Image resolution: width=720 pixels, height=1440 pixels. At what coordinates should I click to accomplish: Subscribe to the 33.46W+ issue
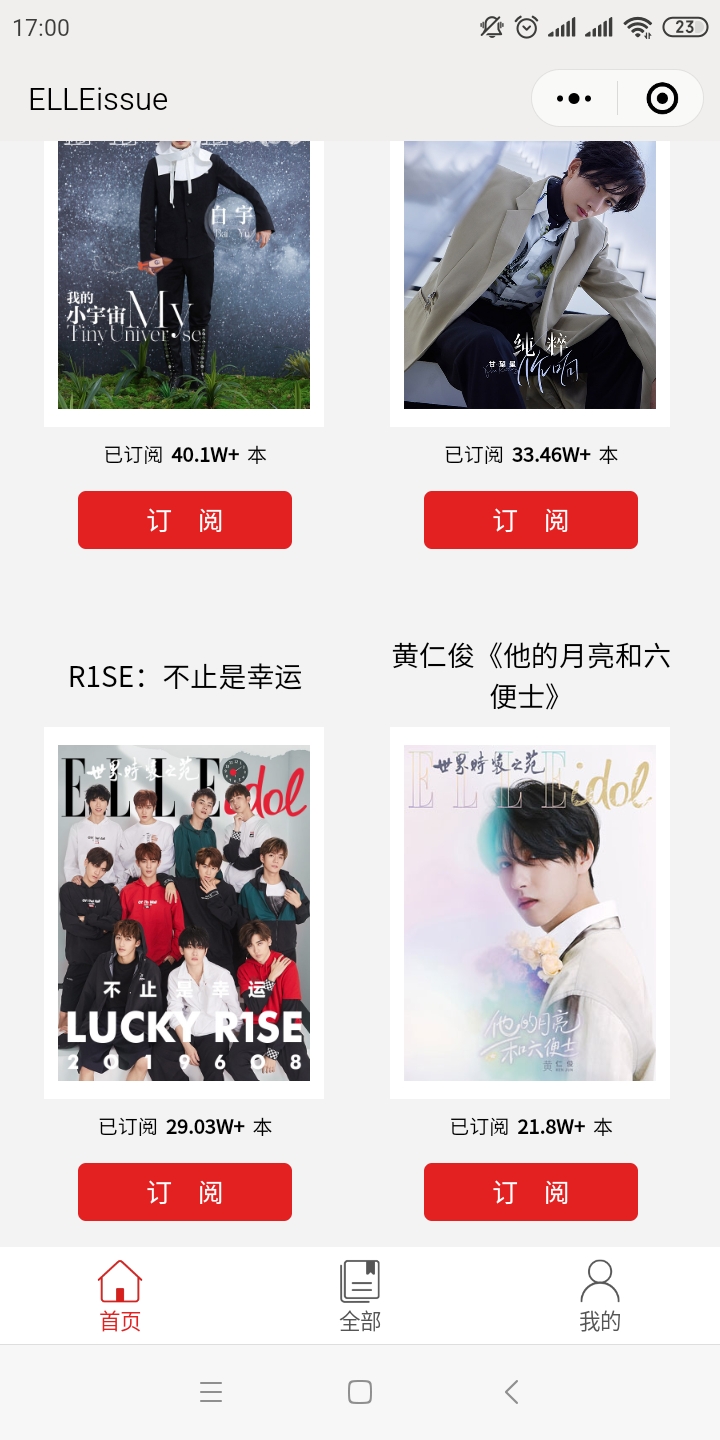click(531, 520)
